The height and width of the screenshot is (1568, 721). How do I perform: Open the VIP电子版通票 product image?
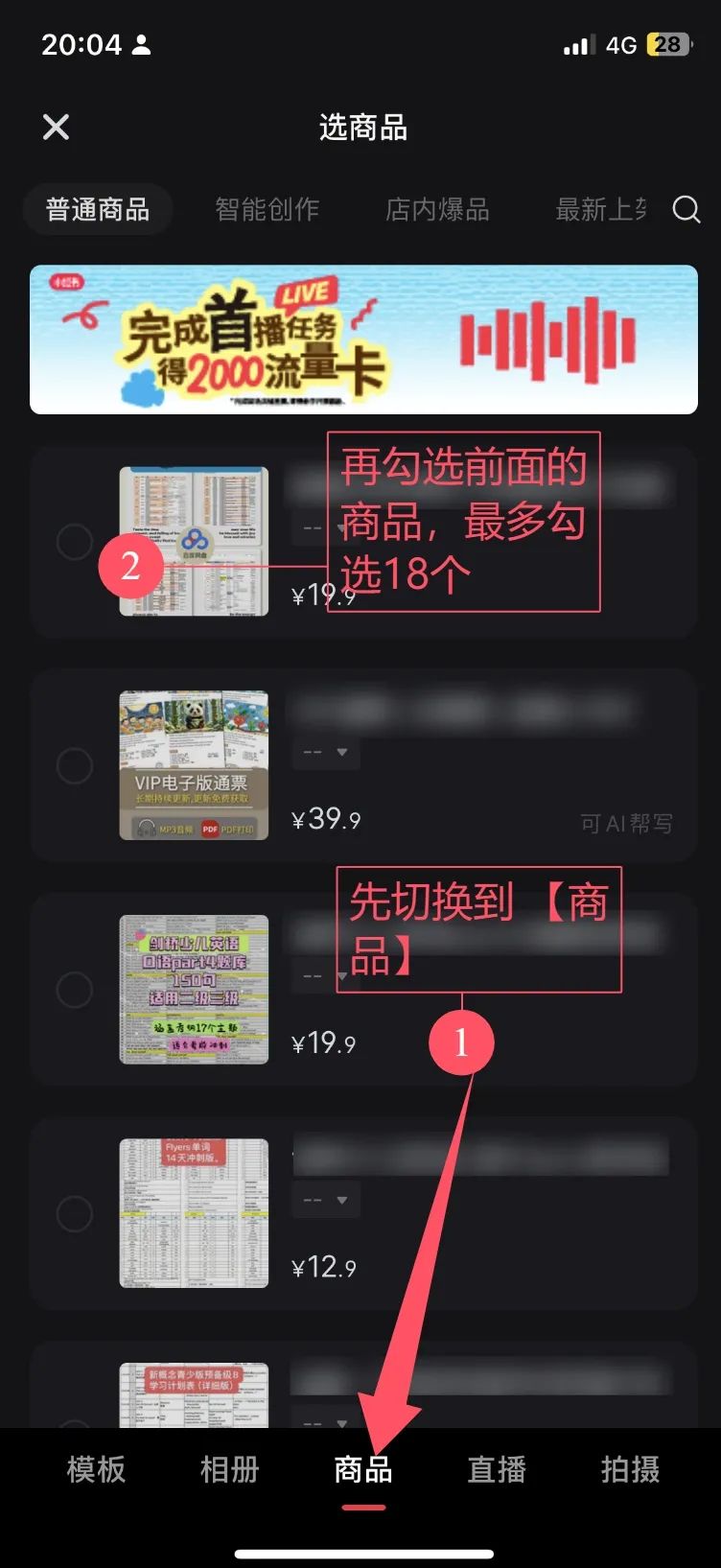tap(194, 765)
